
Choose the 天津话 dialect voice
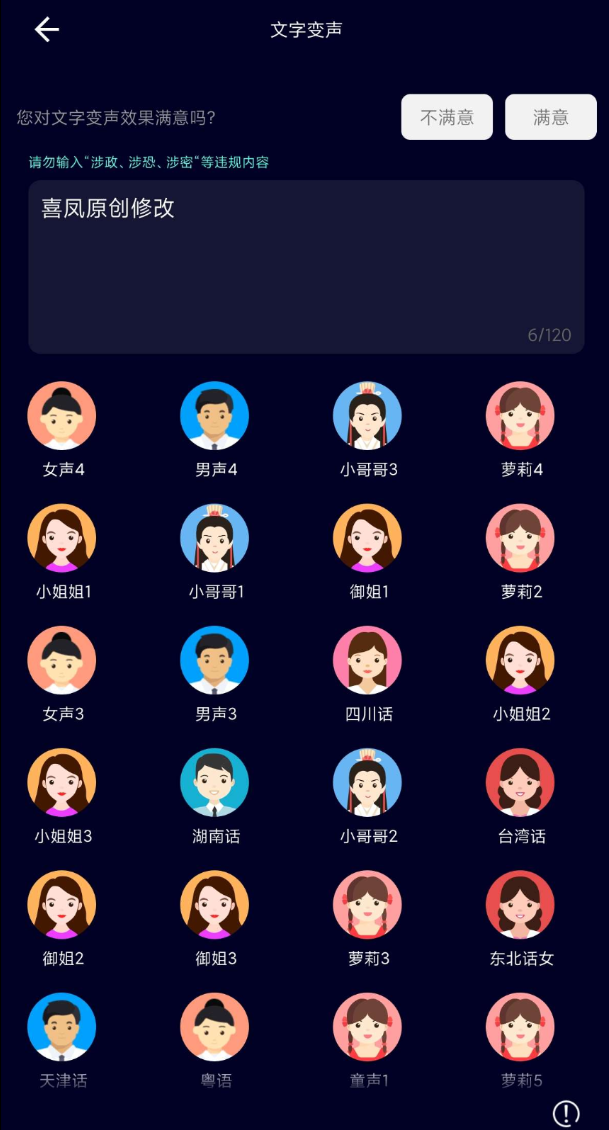click(x=62, y=1027)
